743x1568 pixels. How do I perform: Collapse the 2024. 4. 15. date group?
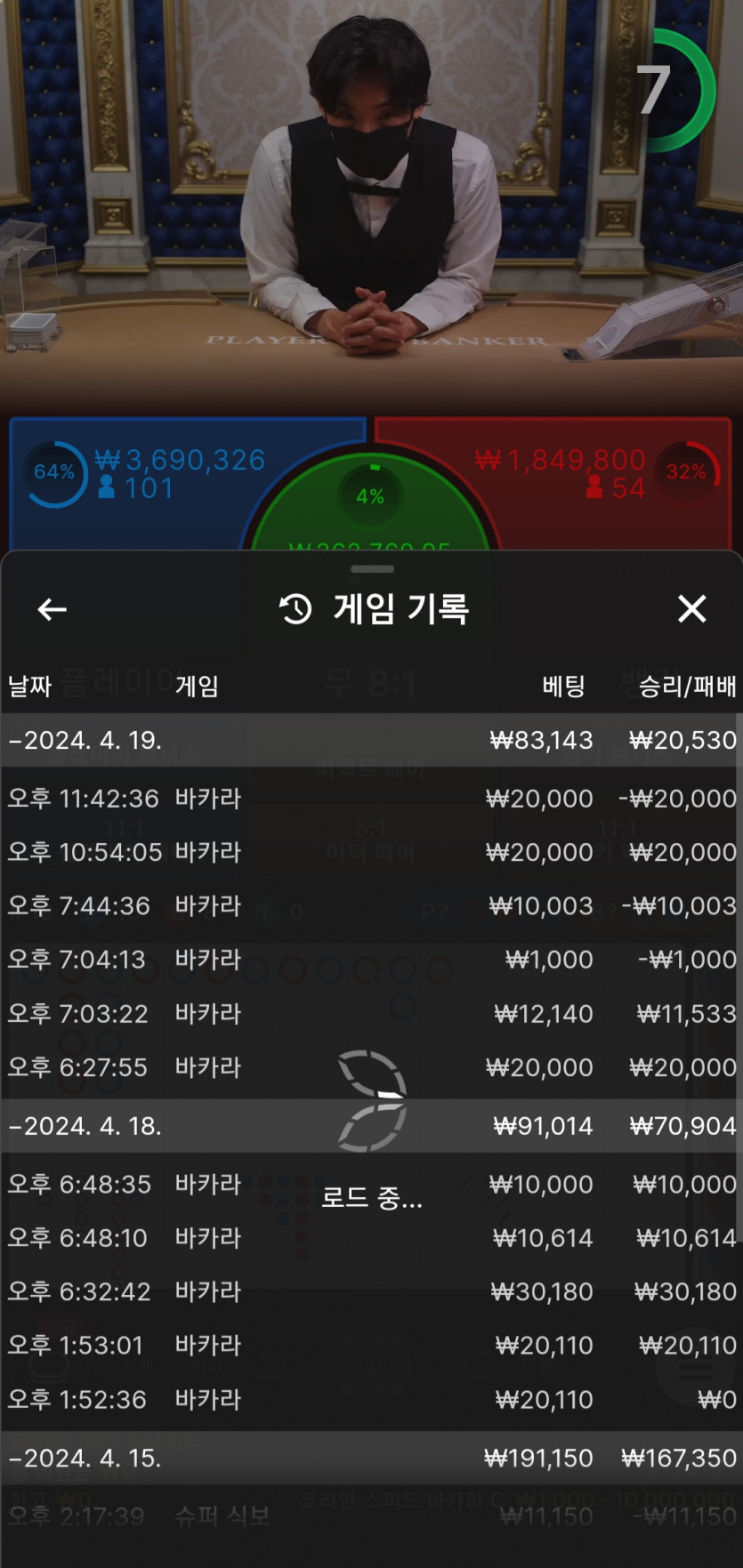coord(85,1458)
